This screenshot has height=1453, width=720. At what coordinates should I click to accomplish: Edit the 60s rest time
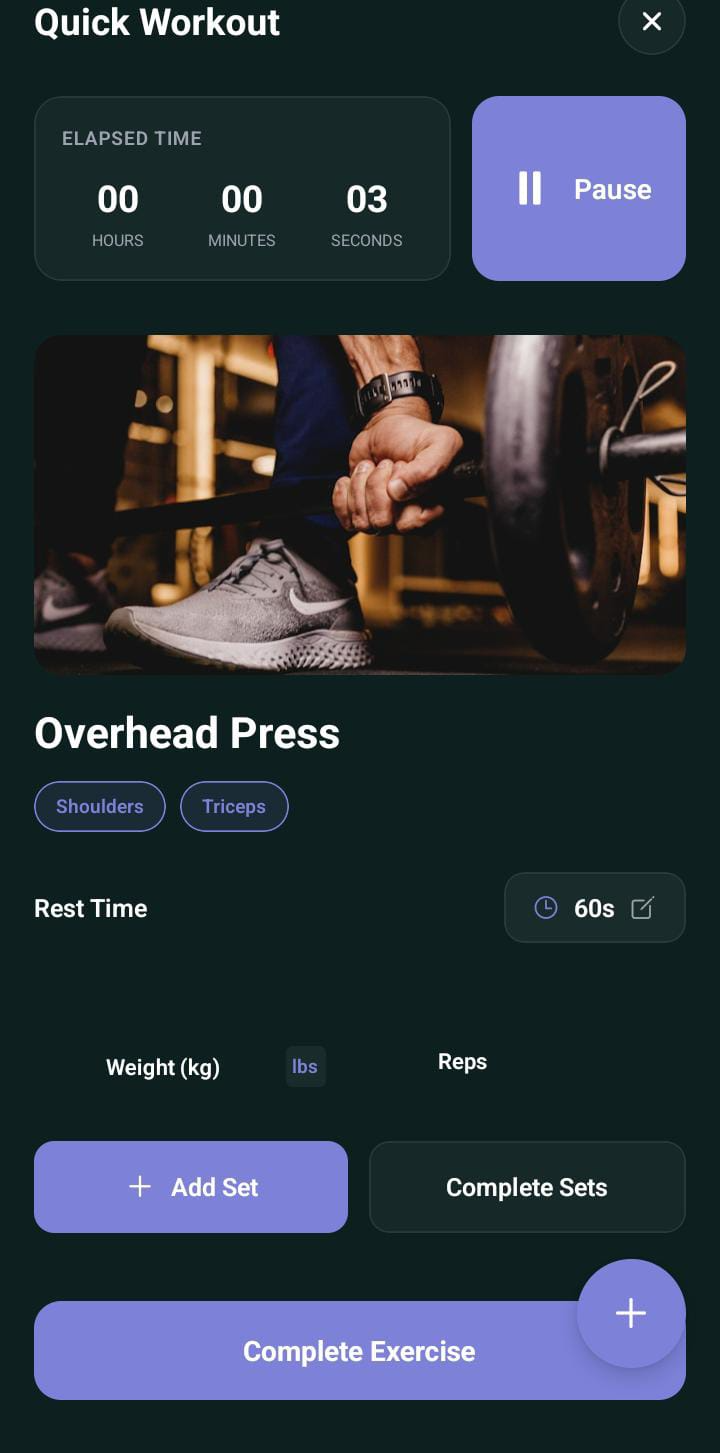click(642, 908)
